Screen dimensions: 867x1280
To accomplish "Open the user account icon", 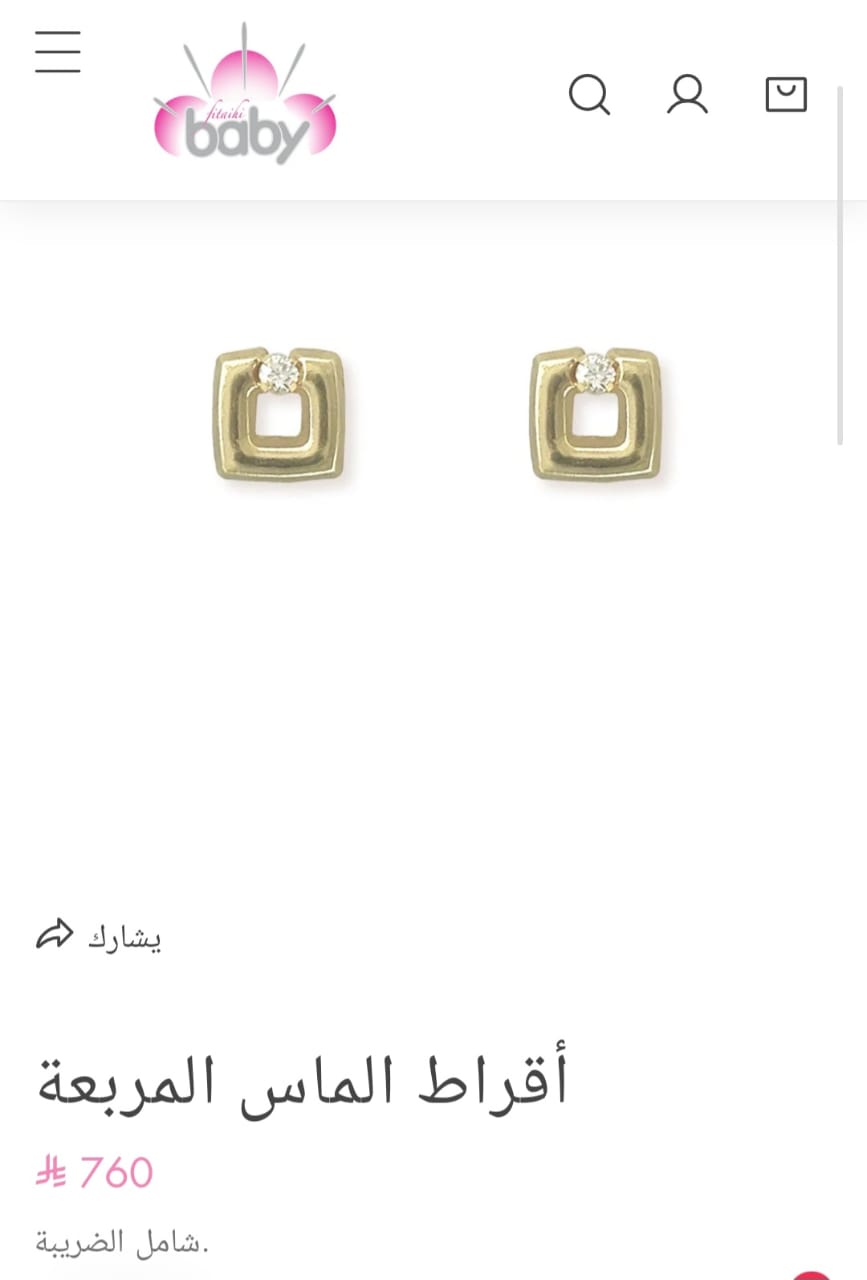I will (687, 96).
